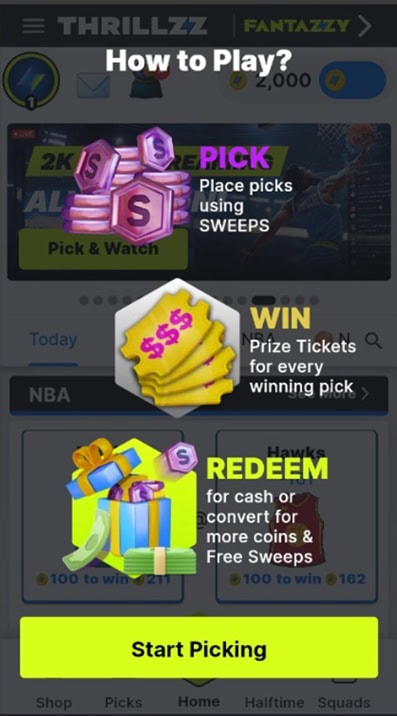Open the Shop tab

click(x=53, y=702)
